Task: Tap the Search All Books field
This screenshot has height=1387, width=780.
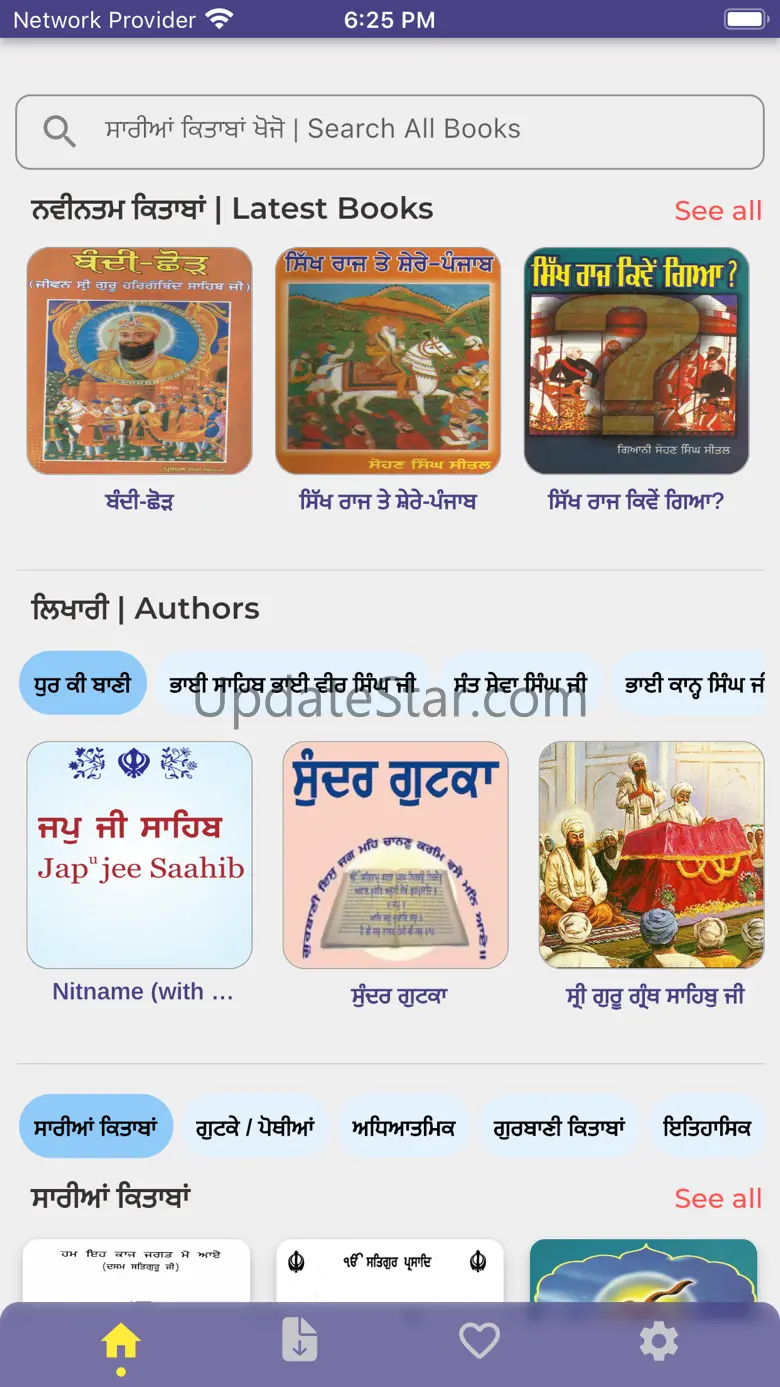Action: tap(390, 131)
